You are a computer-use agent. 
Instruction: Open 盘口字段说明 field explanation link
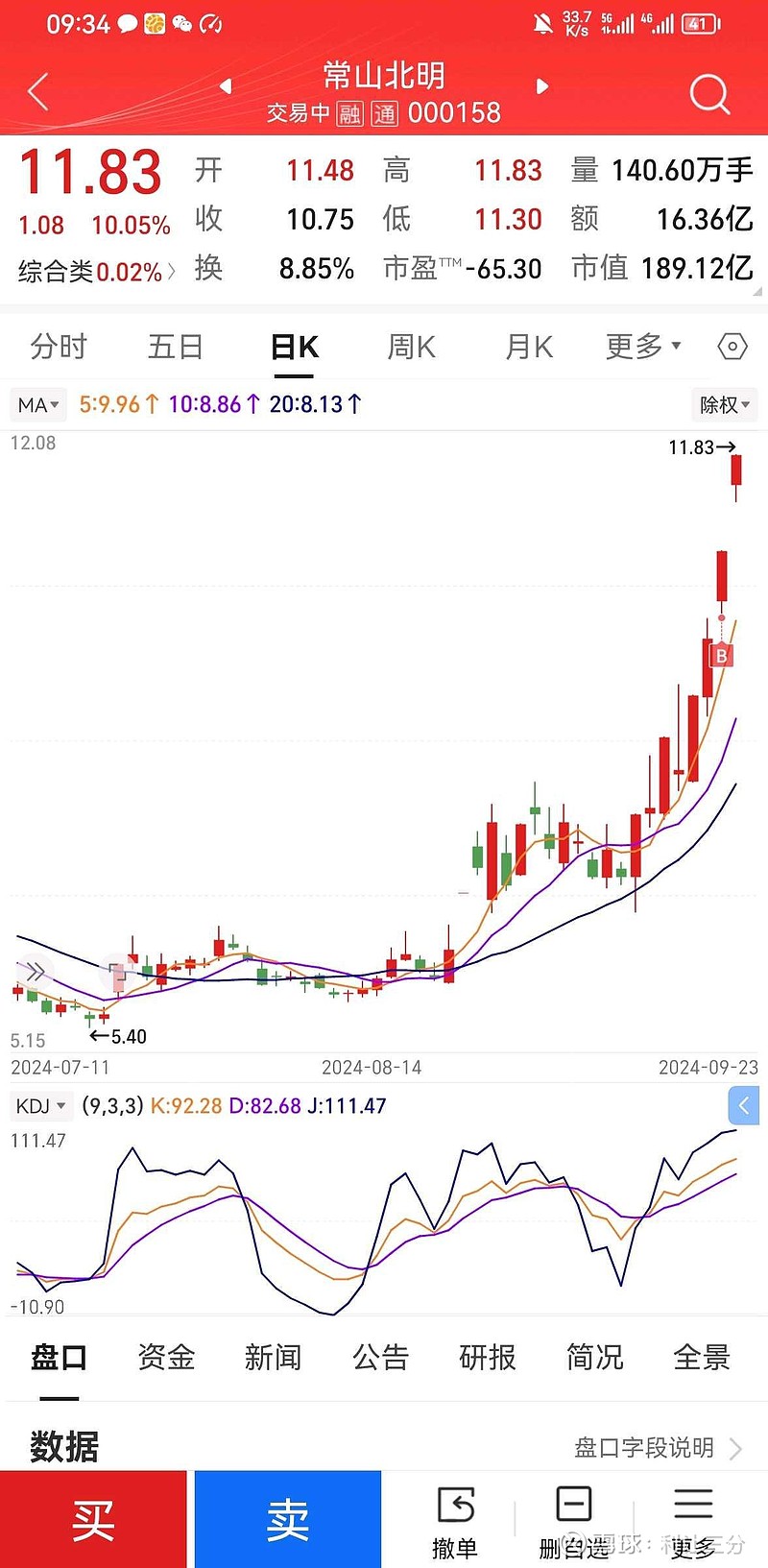641,1447
